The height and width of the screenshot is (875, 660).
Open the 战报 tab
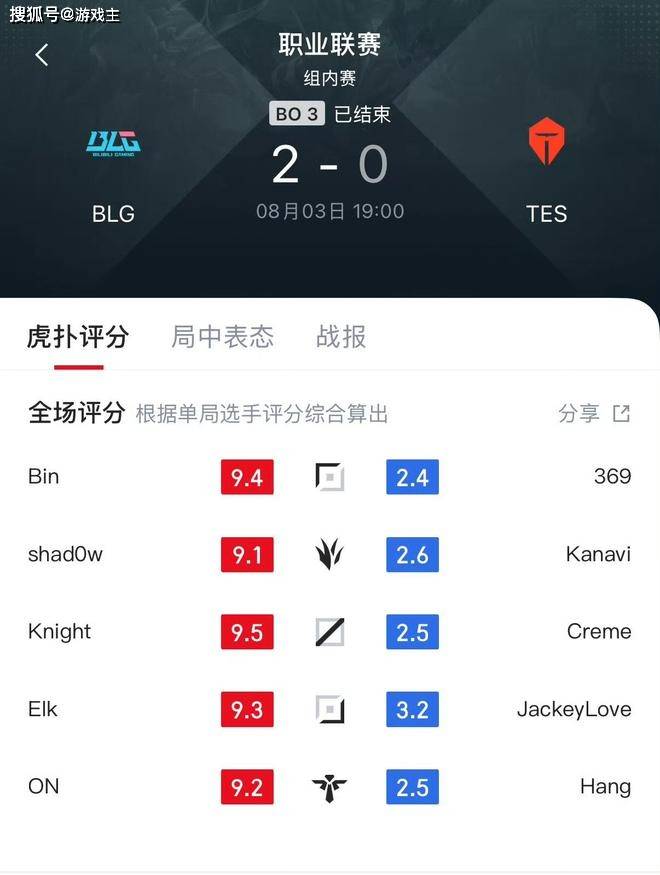tap(341, 337)
